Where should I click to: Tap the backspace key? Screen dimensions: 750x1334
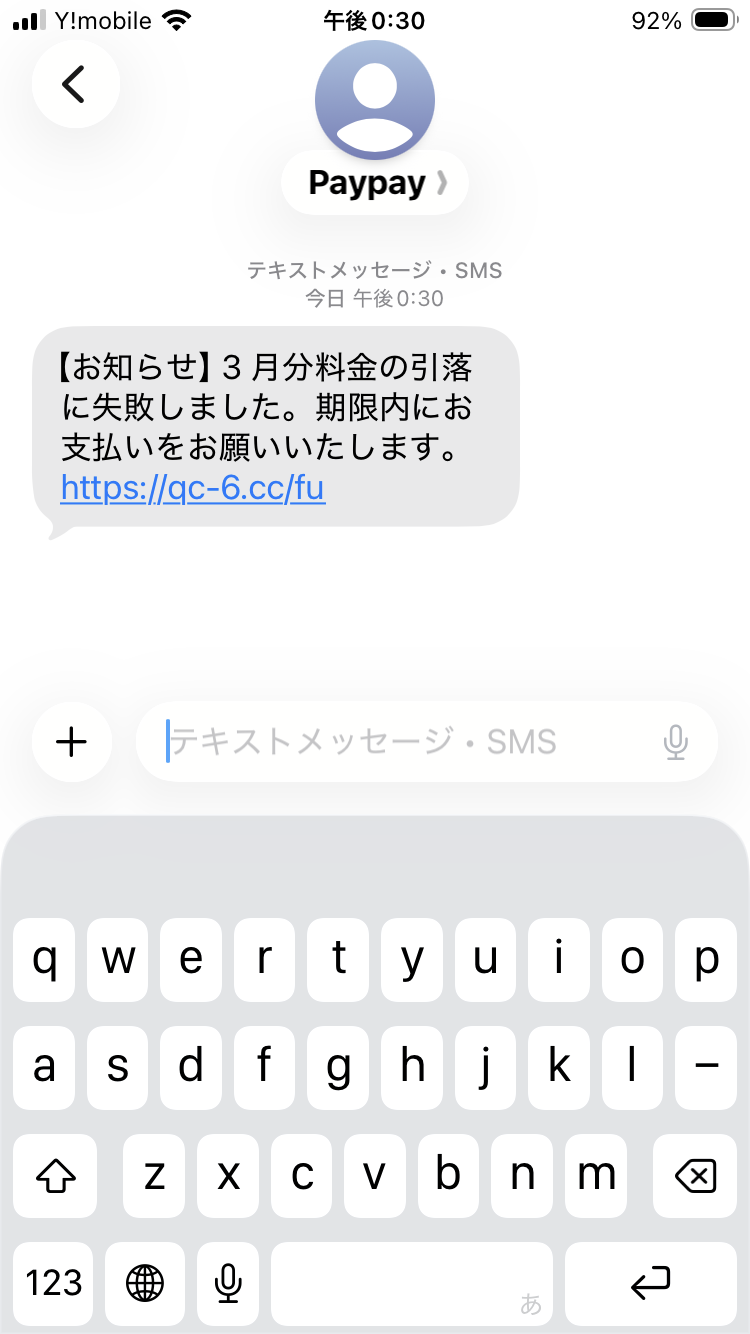point(695,1176)
